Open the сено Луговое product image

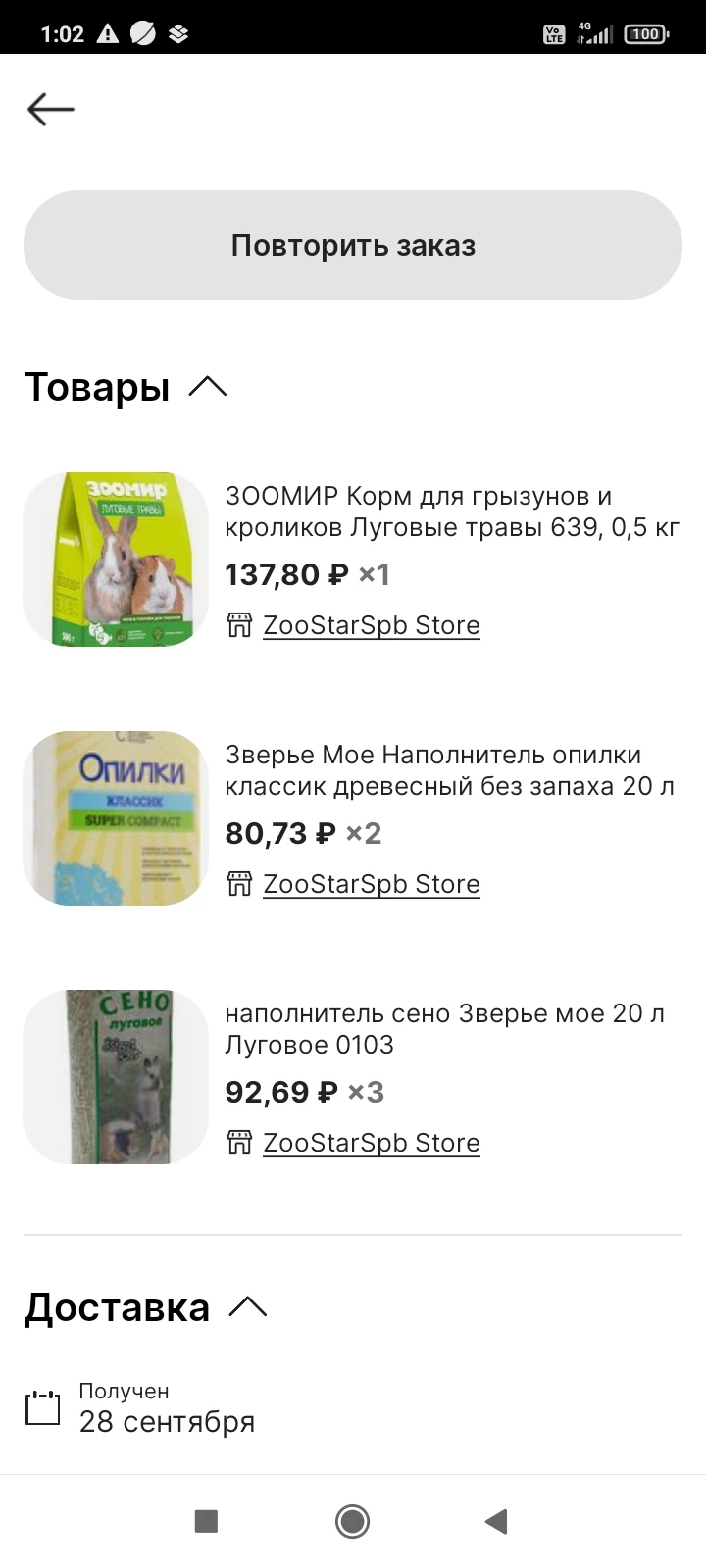[116, 1077]
